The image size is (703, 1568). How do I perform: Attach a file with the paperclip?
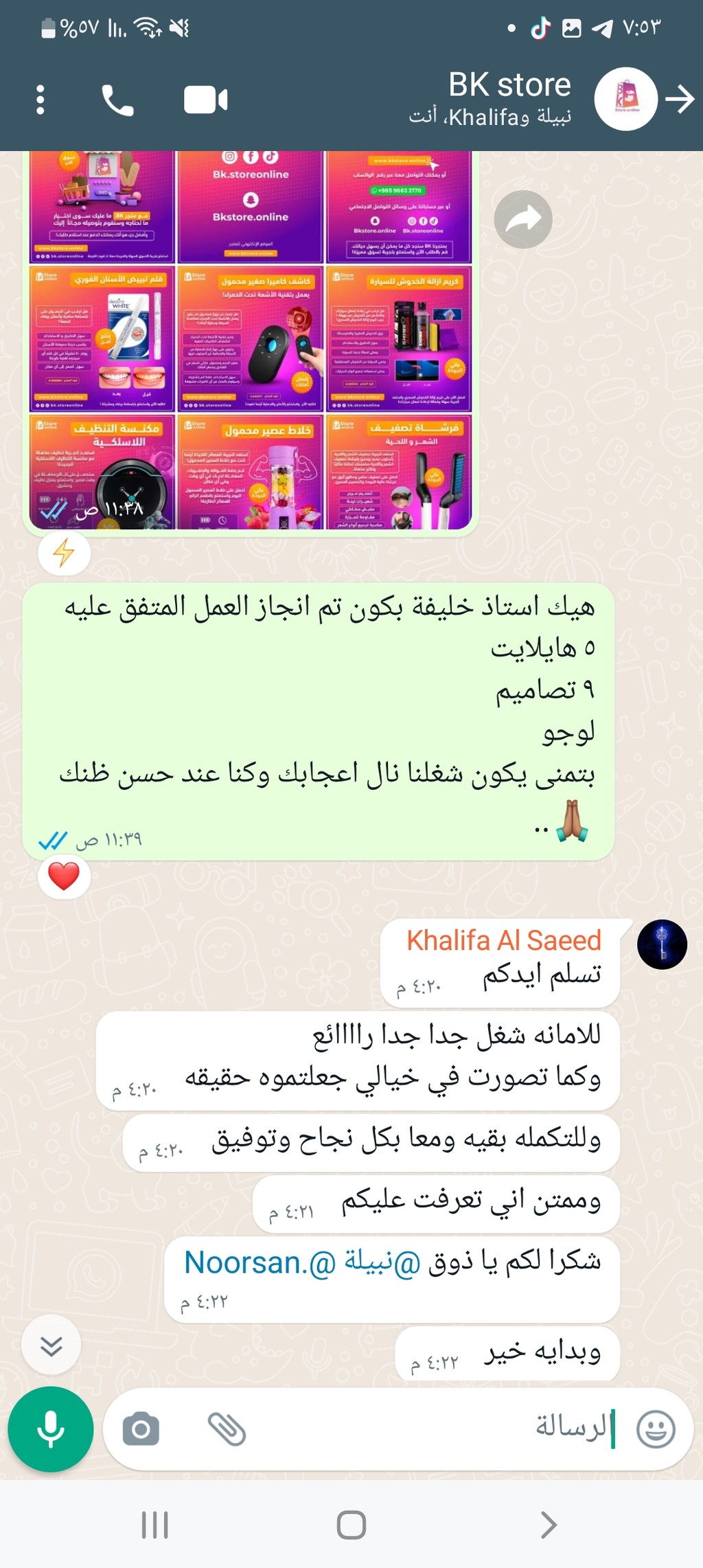(x=227, y=1429)
